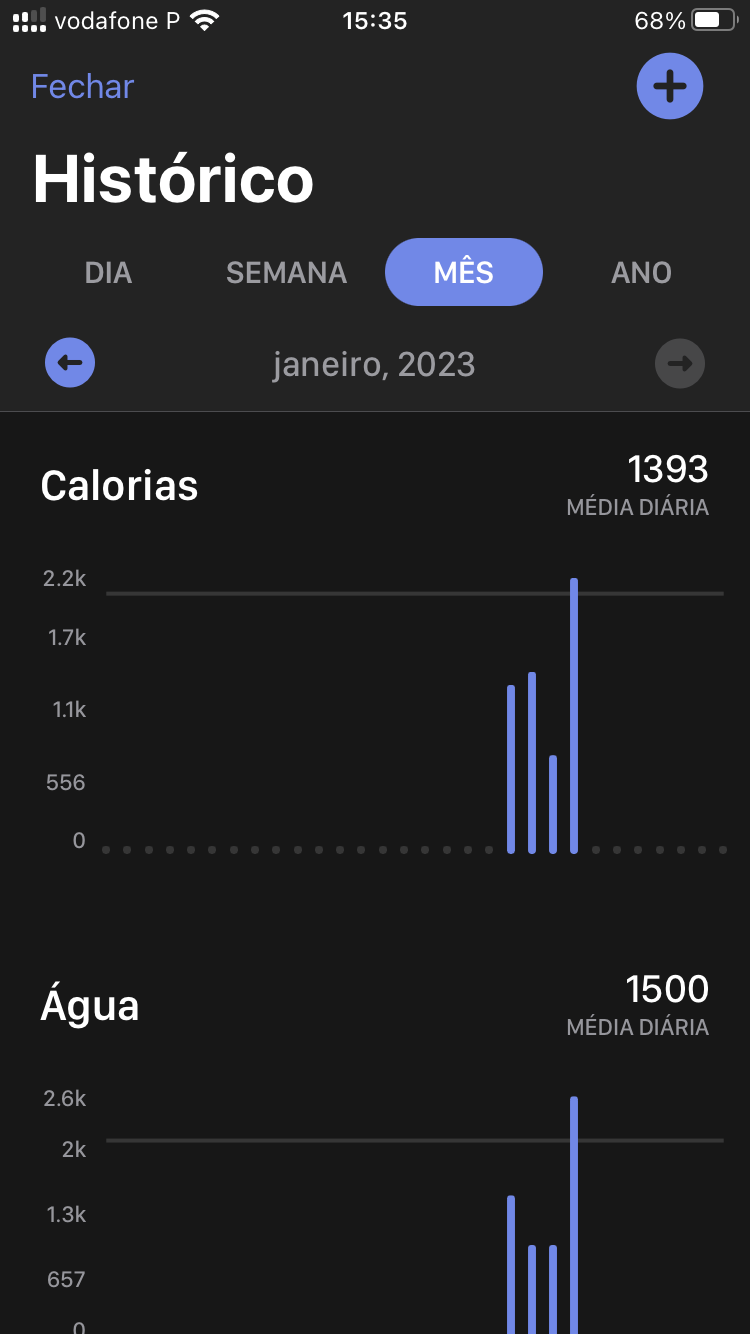The height and width of the screenshot is (1334, 750).
Task: Switch to the ANO tab
Action: tap(641, 273)
